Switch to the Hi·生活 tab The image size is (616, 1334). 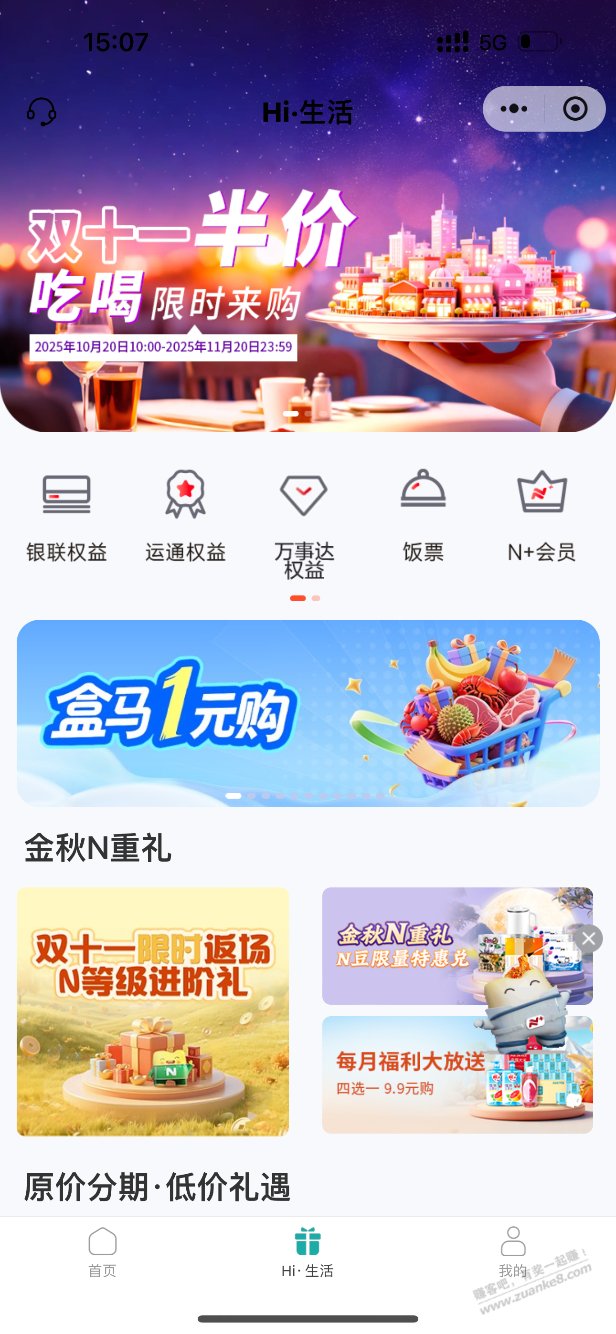(307, 1252)
